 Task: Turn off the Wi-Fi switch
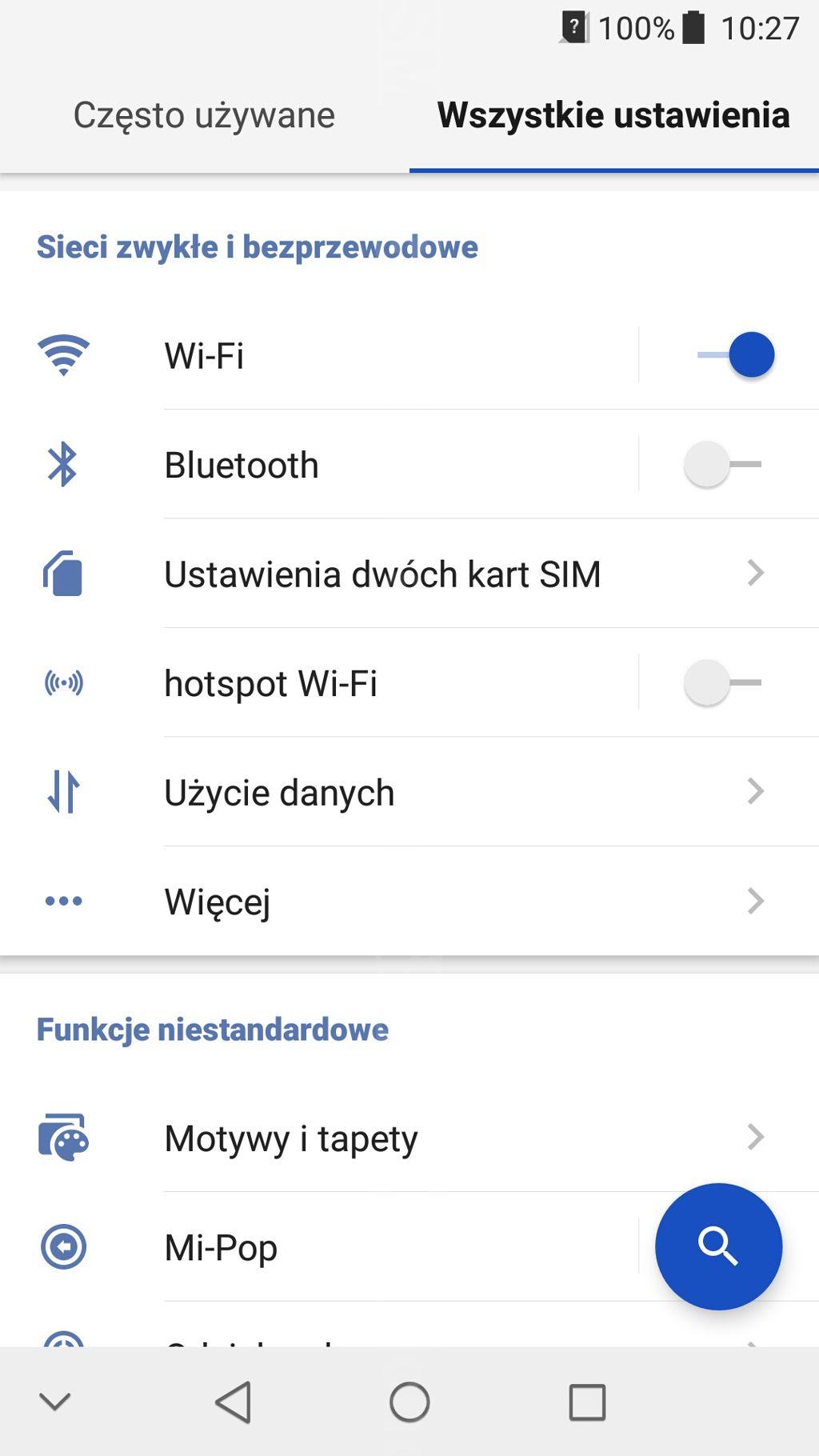[x=735, y=354]
